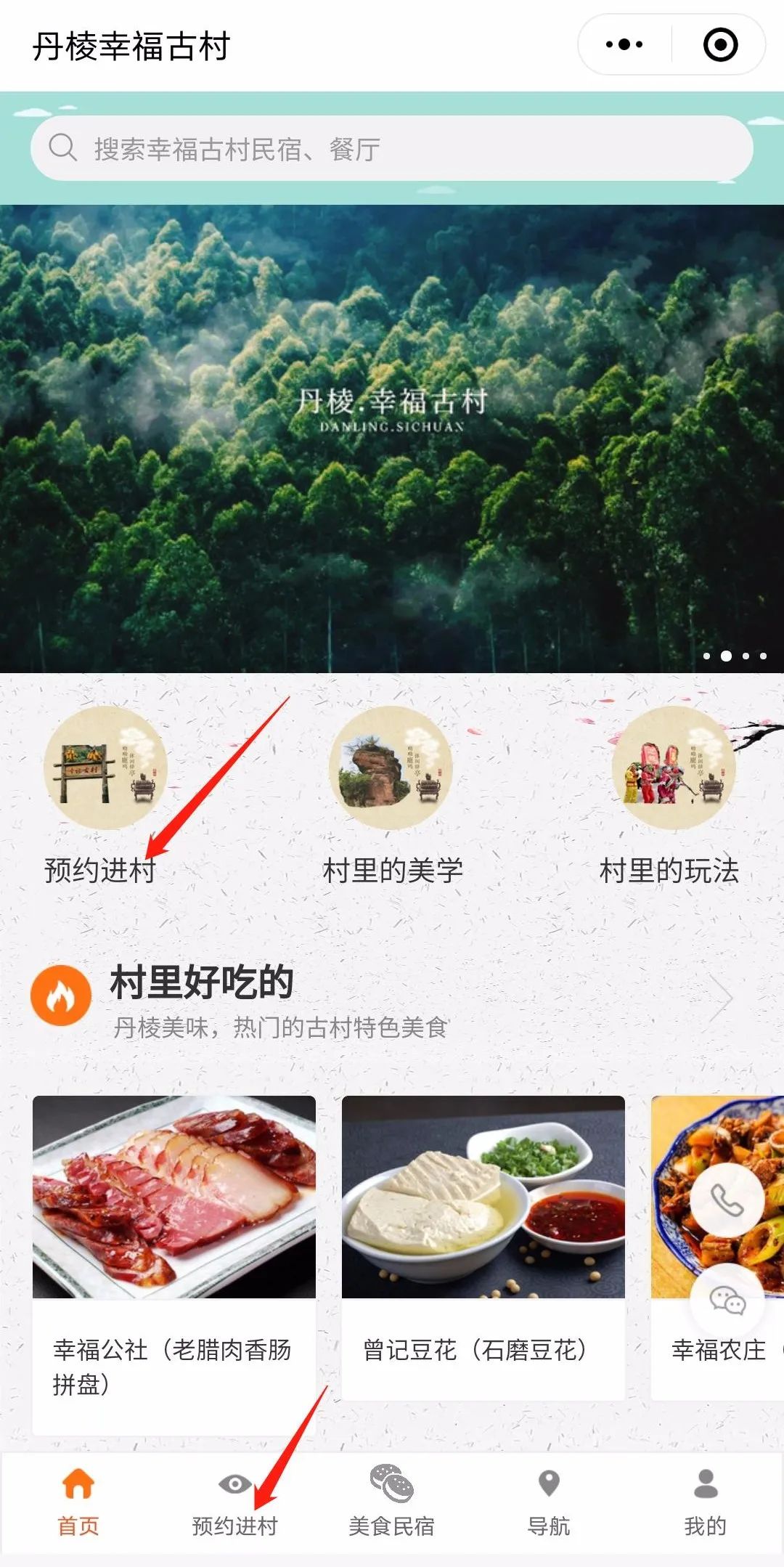Screen dimensions: 784x1567
Task: Open the mini program more options menu
Action: pyautogui.click(x=624, y=45)
